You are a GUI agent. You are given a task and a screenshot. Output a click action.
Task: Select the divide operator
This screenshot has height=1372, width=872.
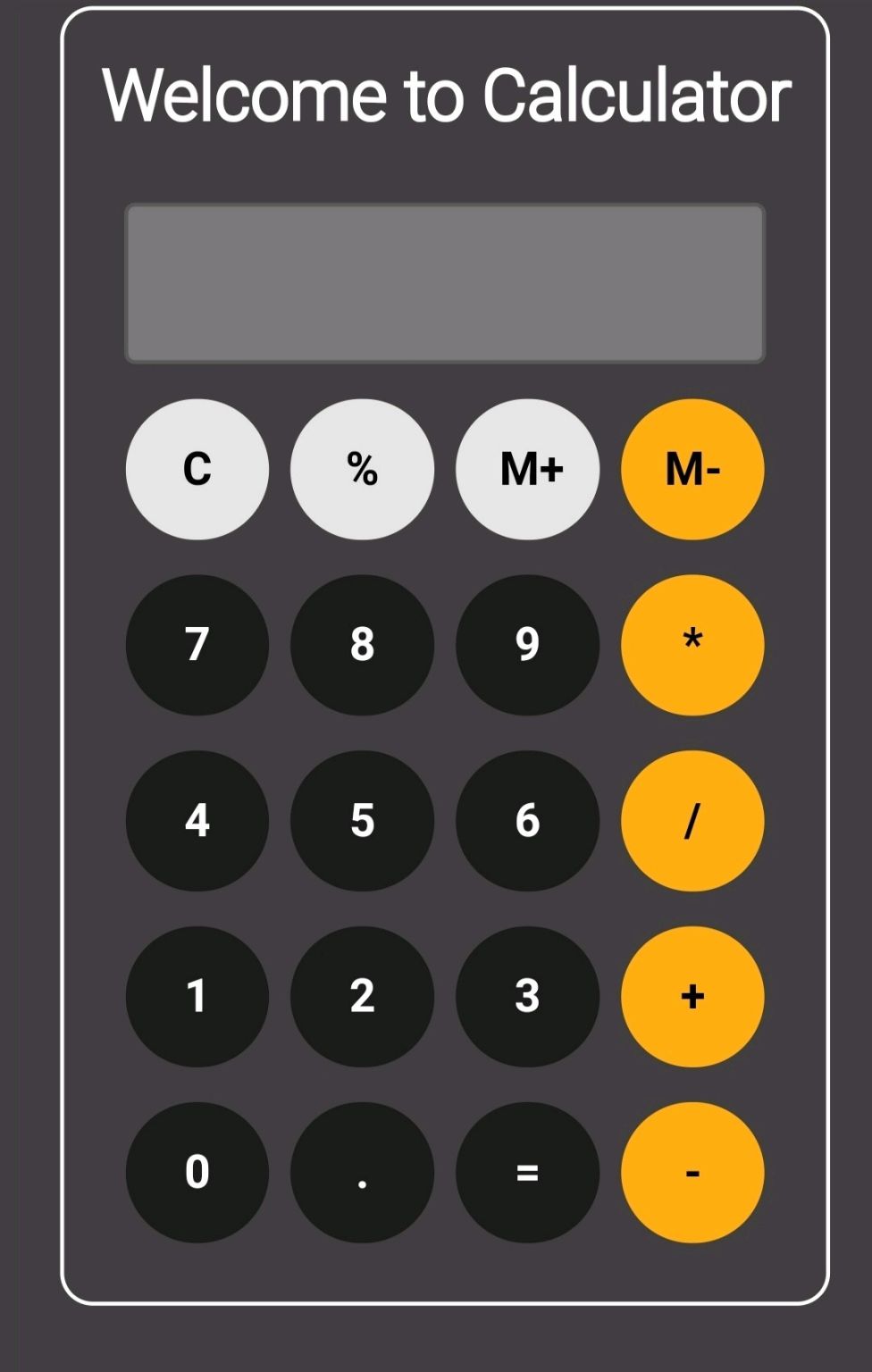point(692,820)
